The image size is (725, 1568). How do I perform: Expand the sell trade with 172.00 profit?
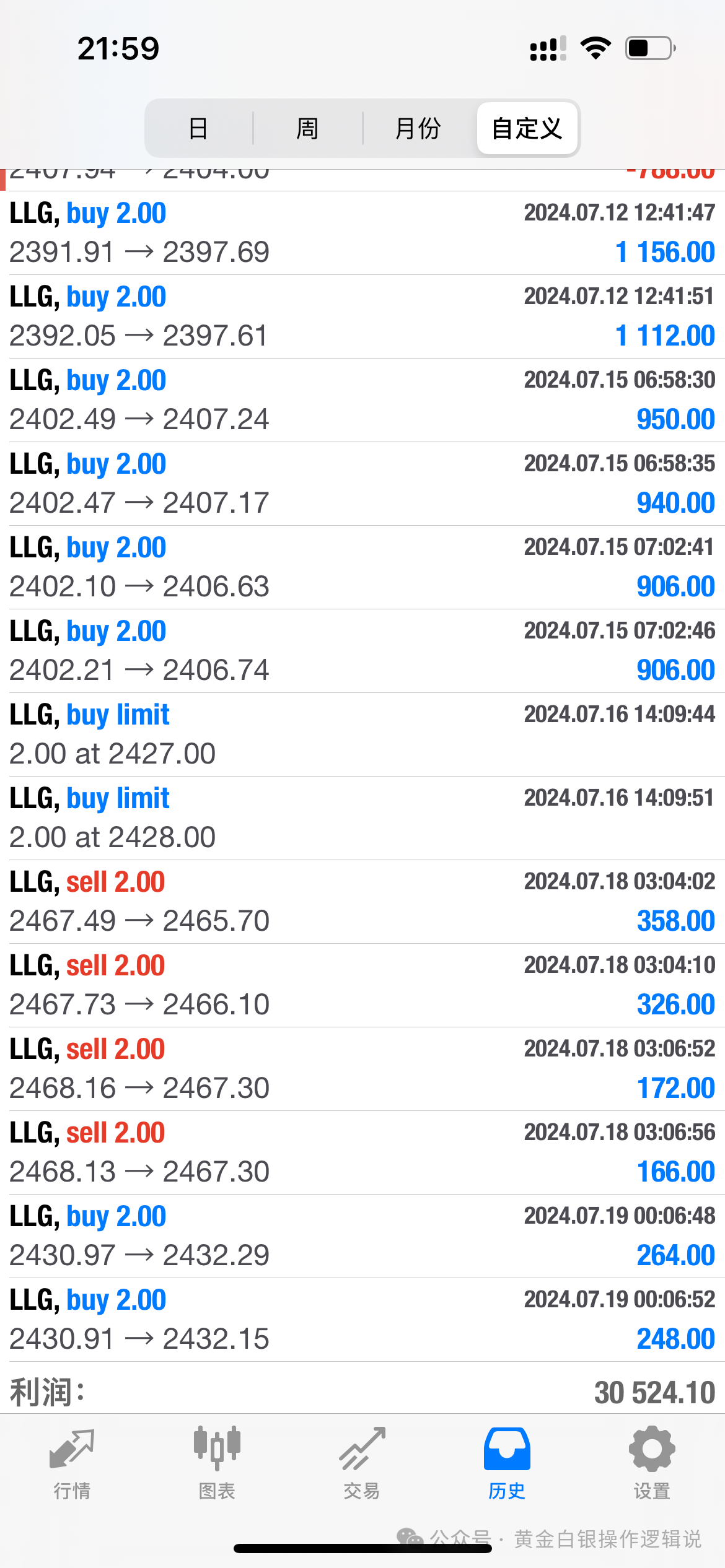click(x=362, y=1069)
